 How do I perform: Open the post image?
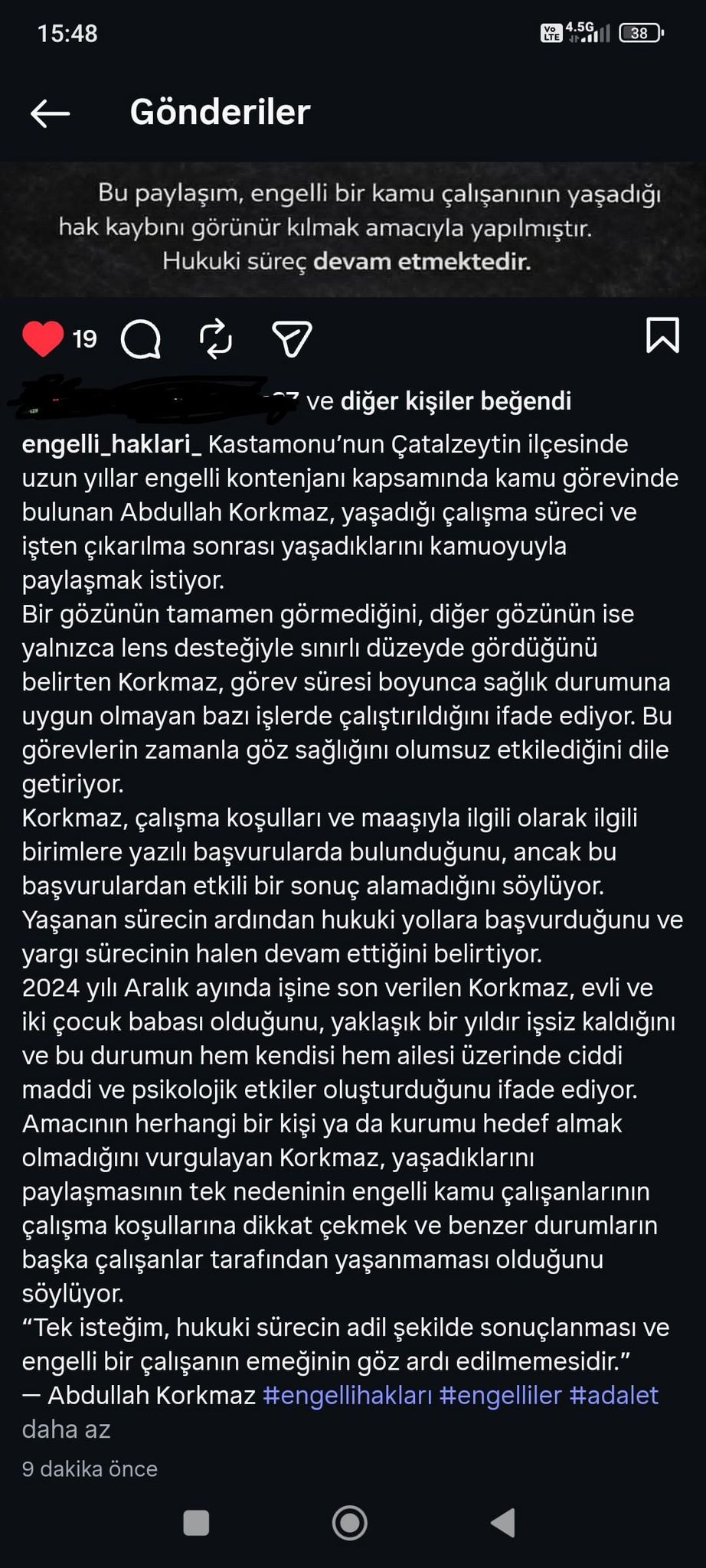(352, 228)
